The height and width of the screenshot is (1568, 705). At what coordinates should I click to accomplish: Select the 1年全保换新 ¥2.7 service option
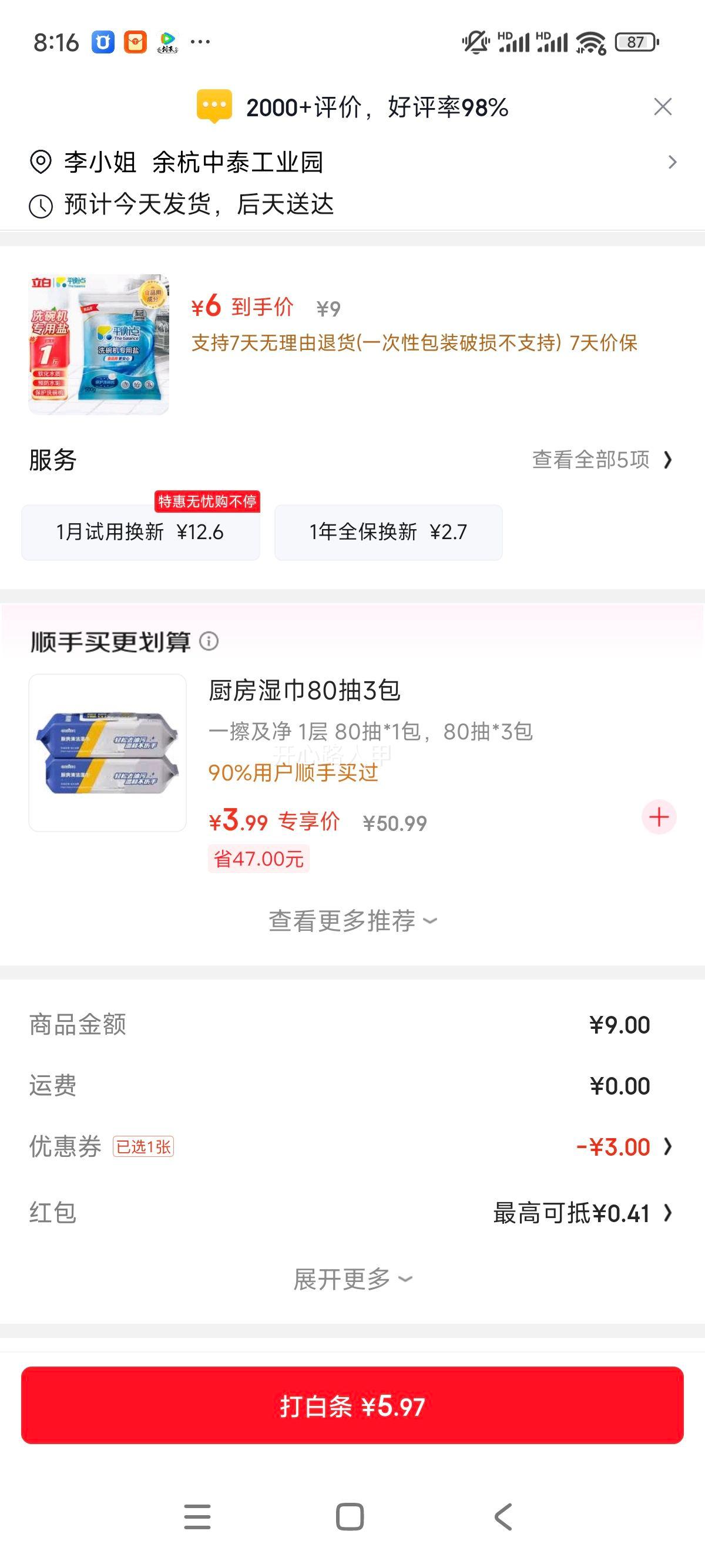pos(388,532)
